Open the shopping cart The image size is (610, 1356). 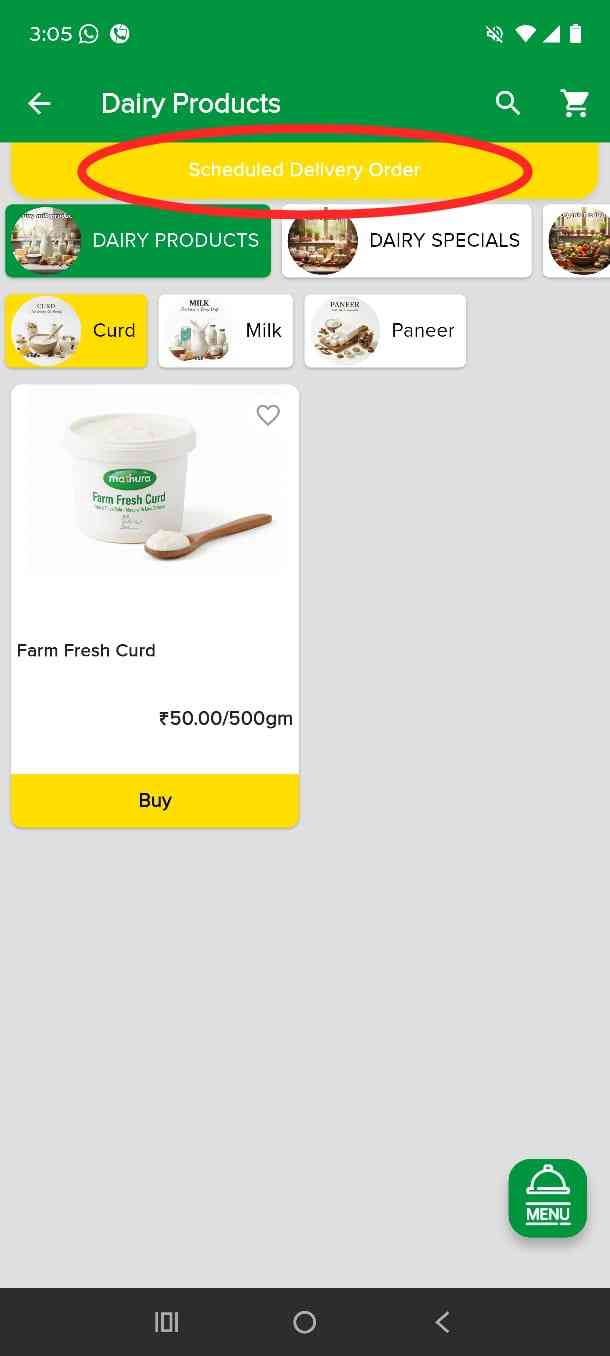coord(574,103)
